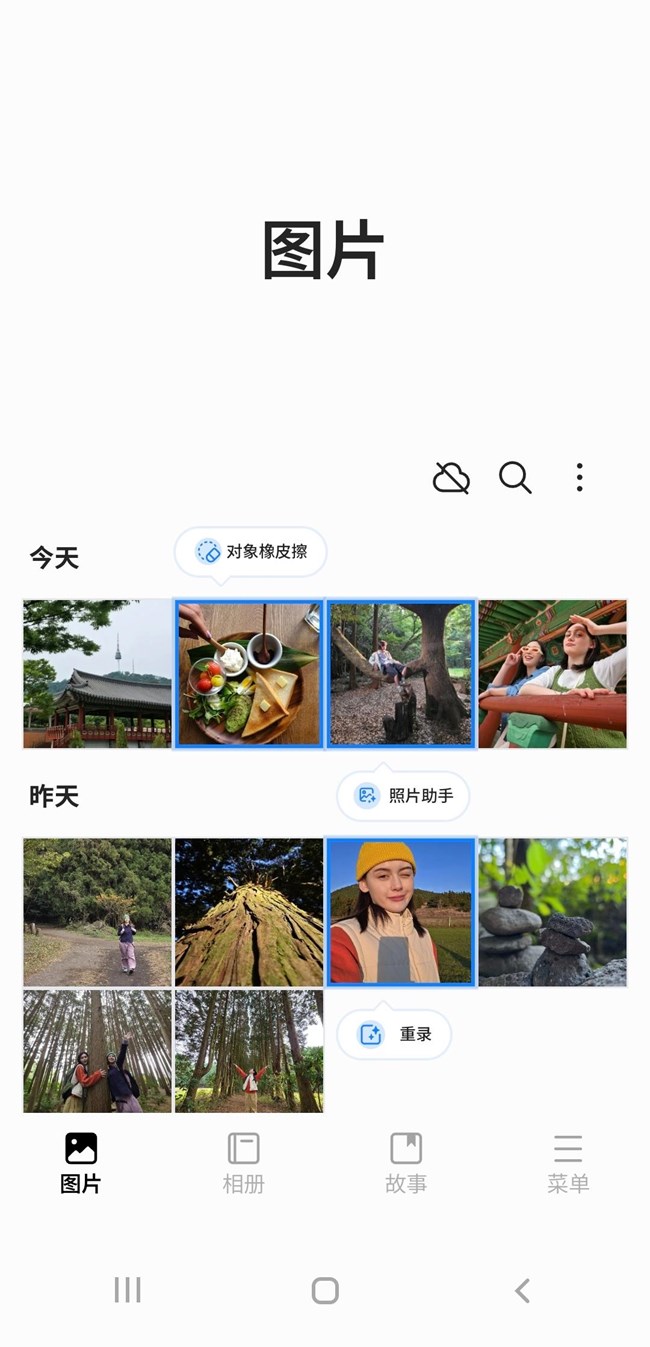Open the 菜单 tab
The image size is (650, 1347).
click(x=568, y=1162)
